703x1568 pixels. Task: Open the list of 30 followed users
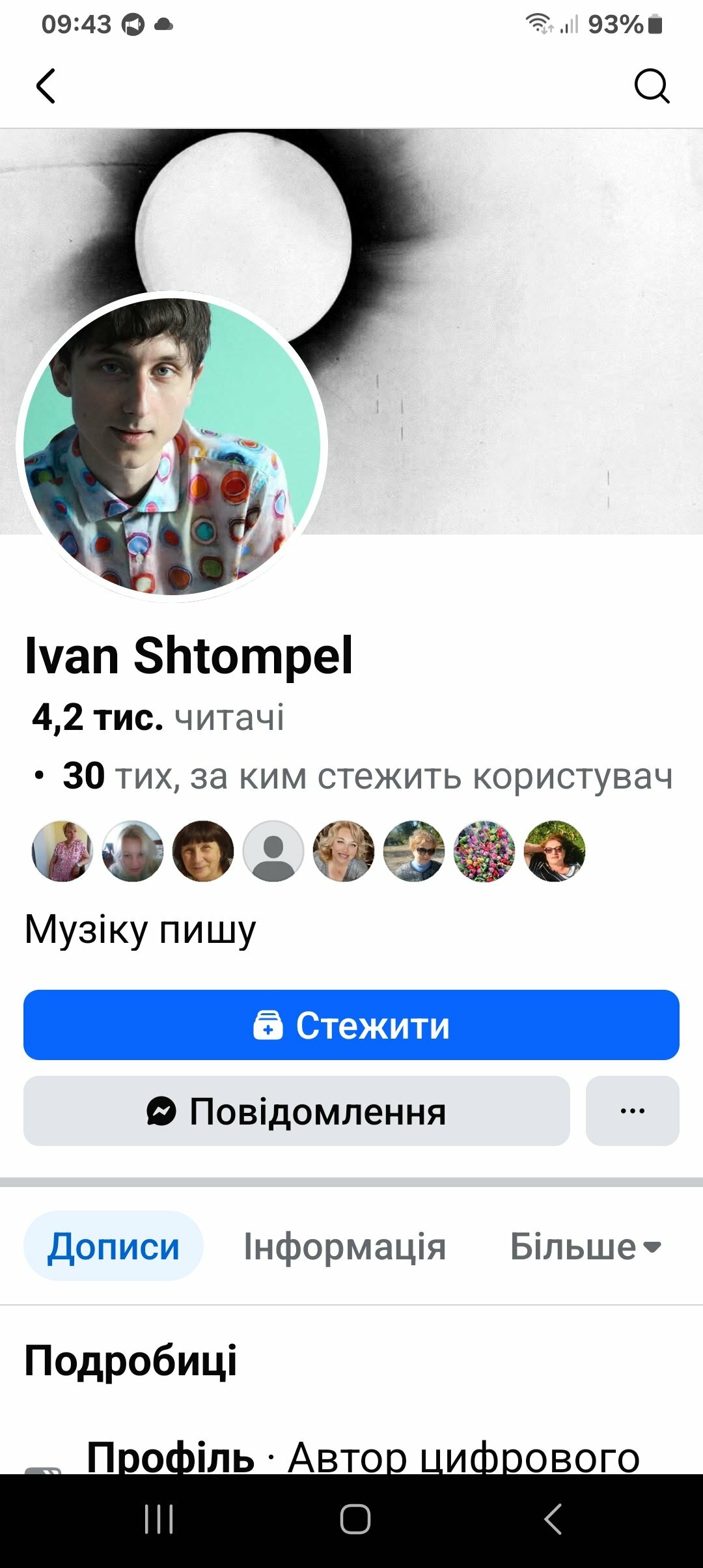pos(366,776)
